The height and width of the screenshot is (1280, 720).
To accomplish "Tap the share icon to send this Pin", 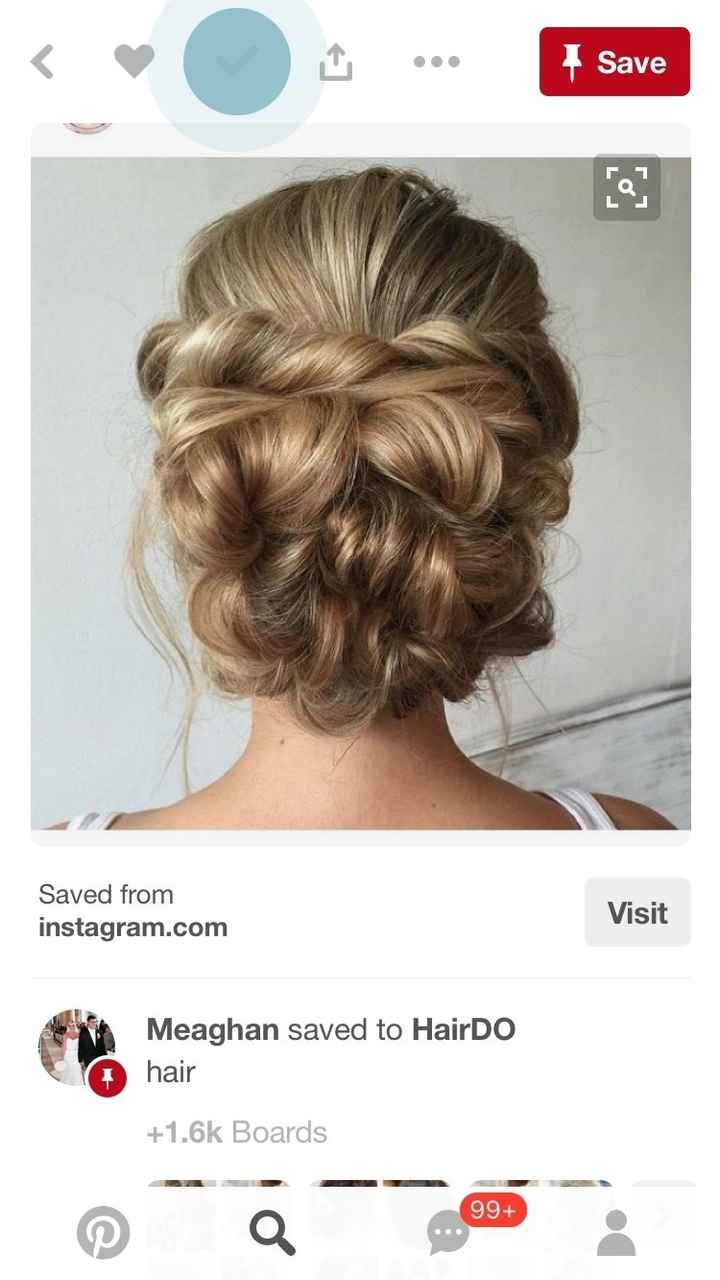I will (337, 62).
